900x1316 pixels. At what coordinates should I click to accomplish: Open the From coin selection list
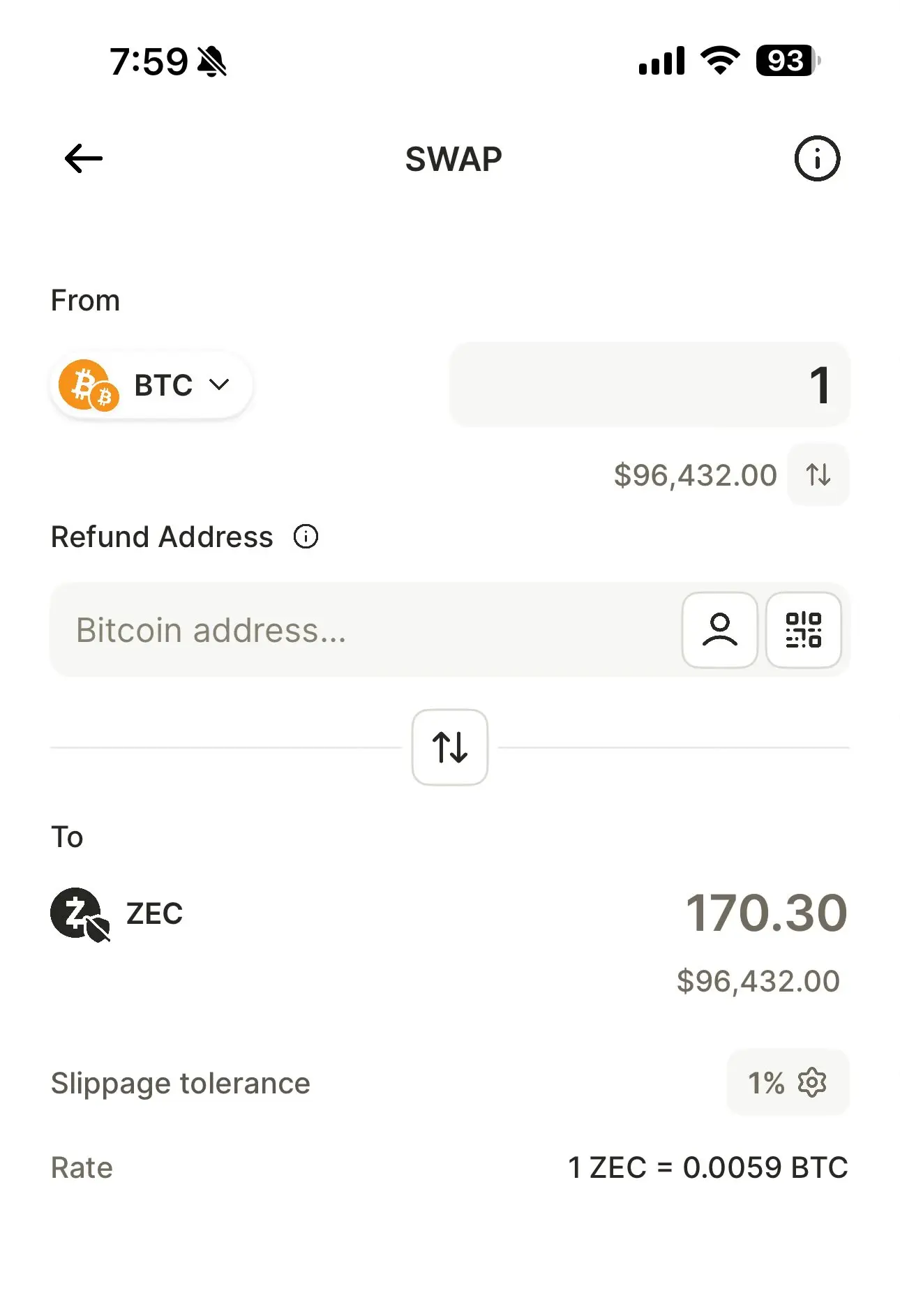pos(151,386)
